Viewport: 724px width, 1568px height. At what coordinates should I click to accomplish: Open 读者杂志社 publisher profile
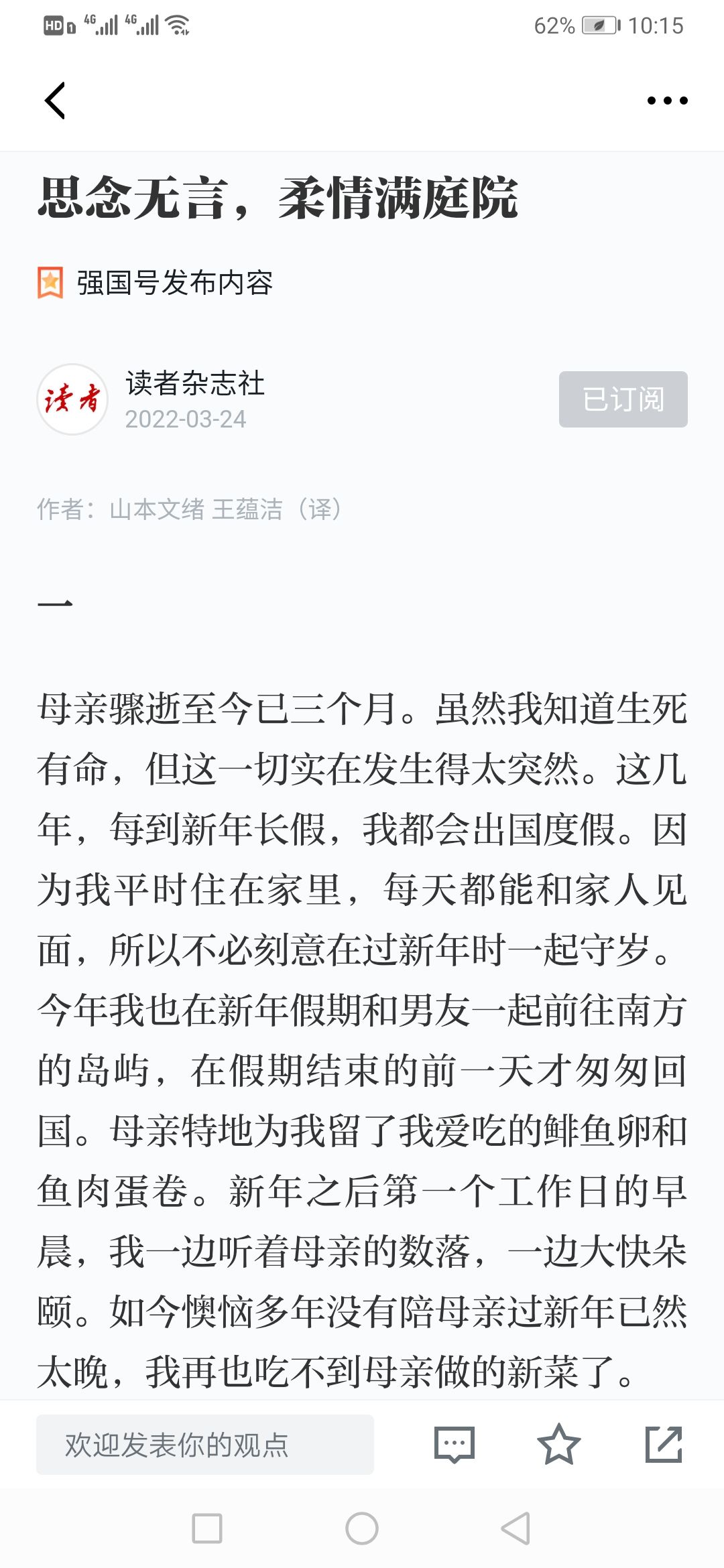click(195, 383)
